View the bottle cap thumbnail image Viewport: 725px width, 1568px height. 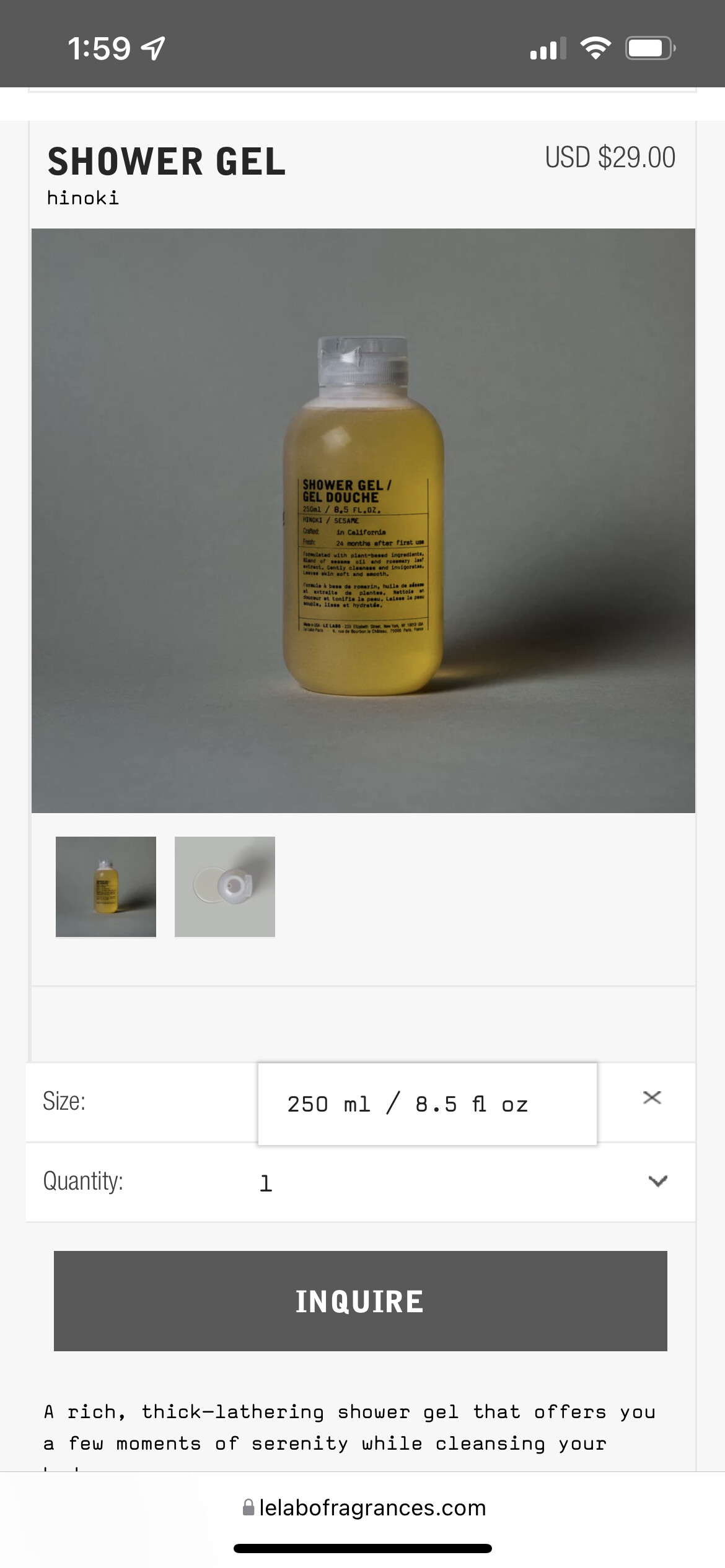(x=225, y=886)
